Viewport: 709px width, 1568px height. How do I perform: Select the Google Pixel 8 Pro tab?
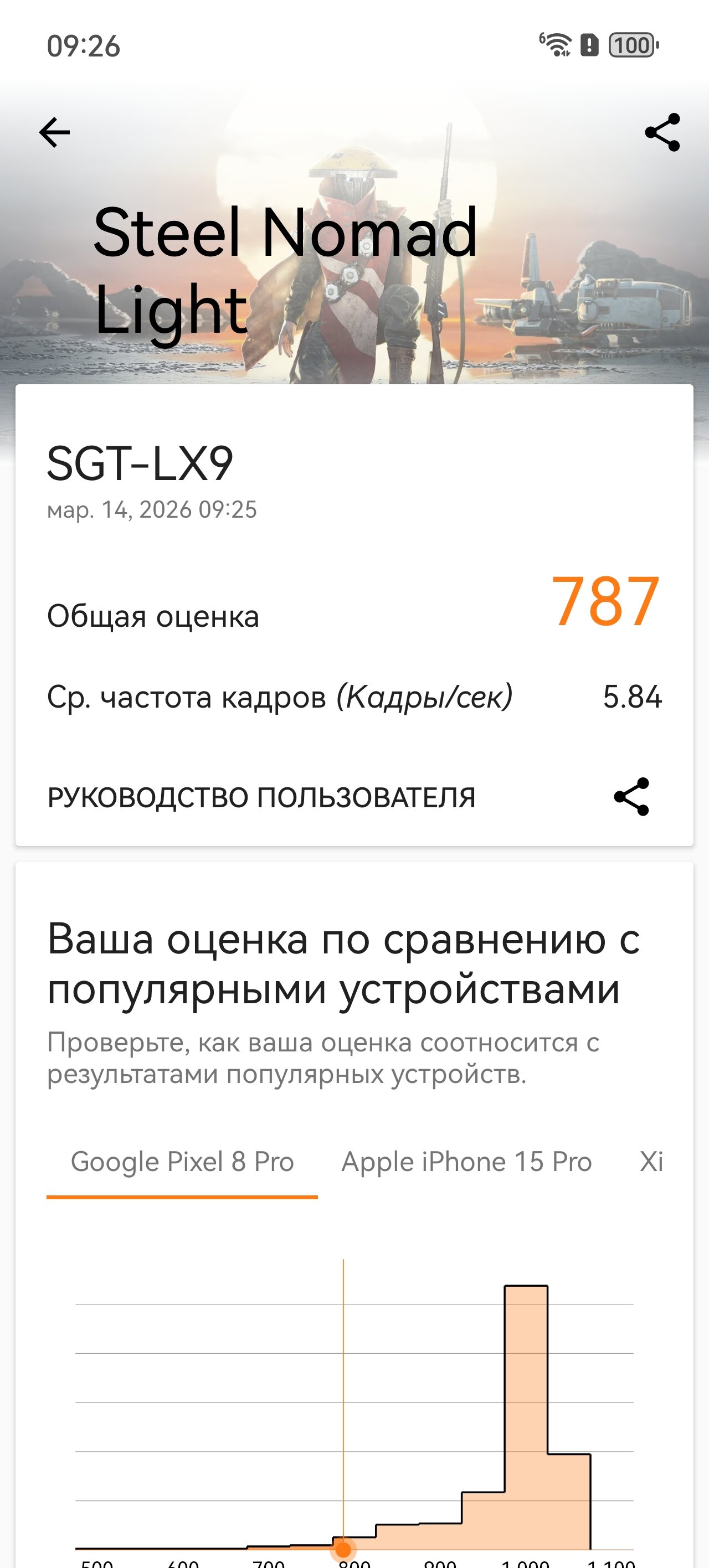click(x=182, y=1162)
